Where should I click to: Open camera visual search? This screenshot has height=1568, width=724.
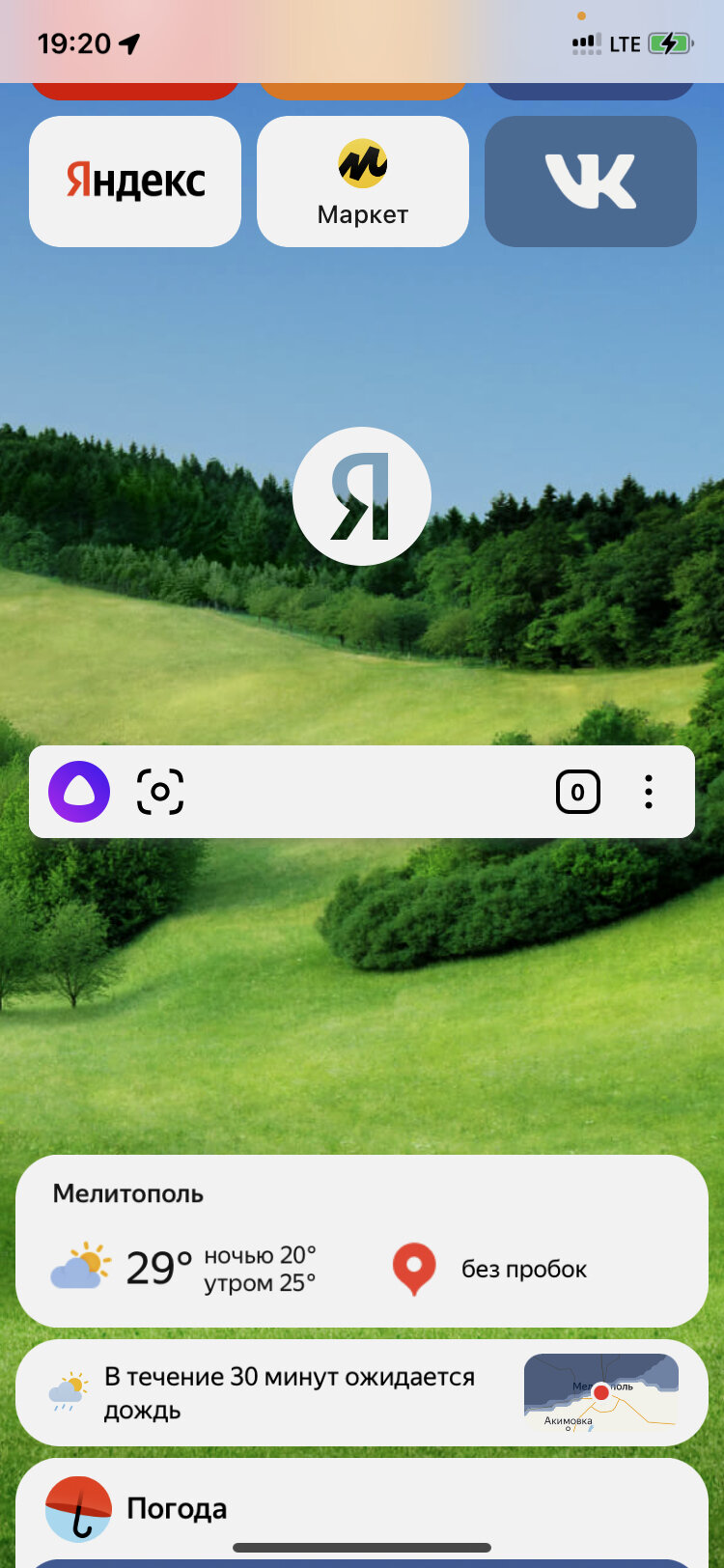pos(160,792)
